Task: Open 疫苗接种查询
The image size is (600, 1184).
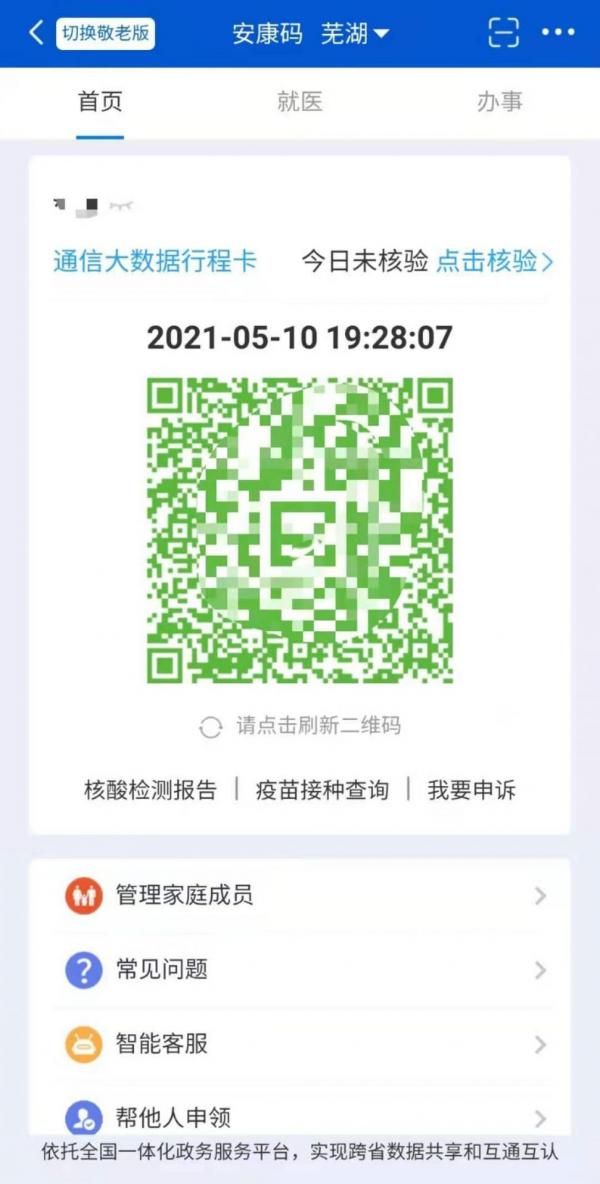Action: (x=322, y=790)
